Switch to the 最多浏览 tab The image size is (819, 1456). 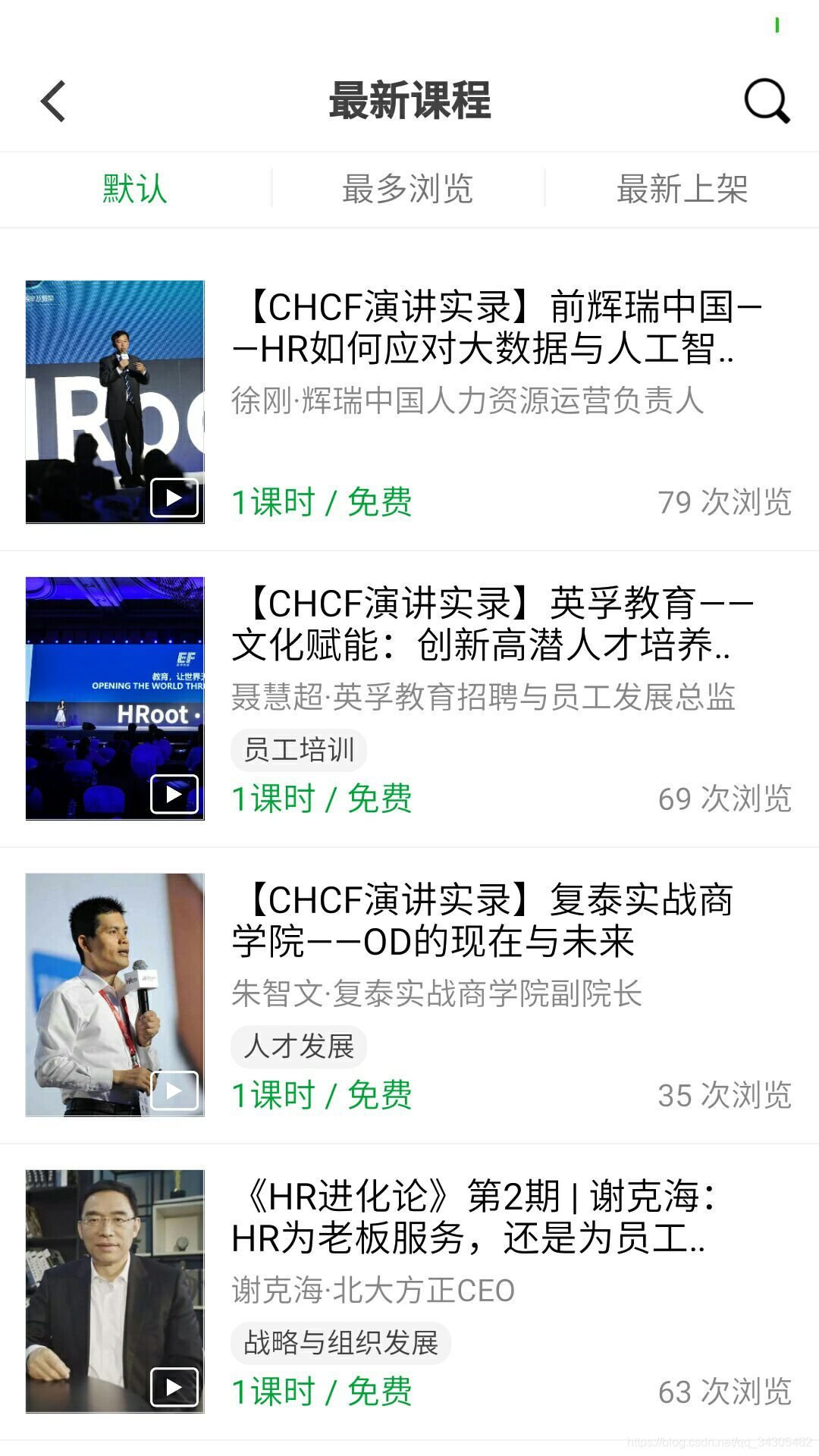pyautogui.click(x=409, y=190)
